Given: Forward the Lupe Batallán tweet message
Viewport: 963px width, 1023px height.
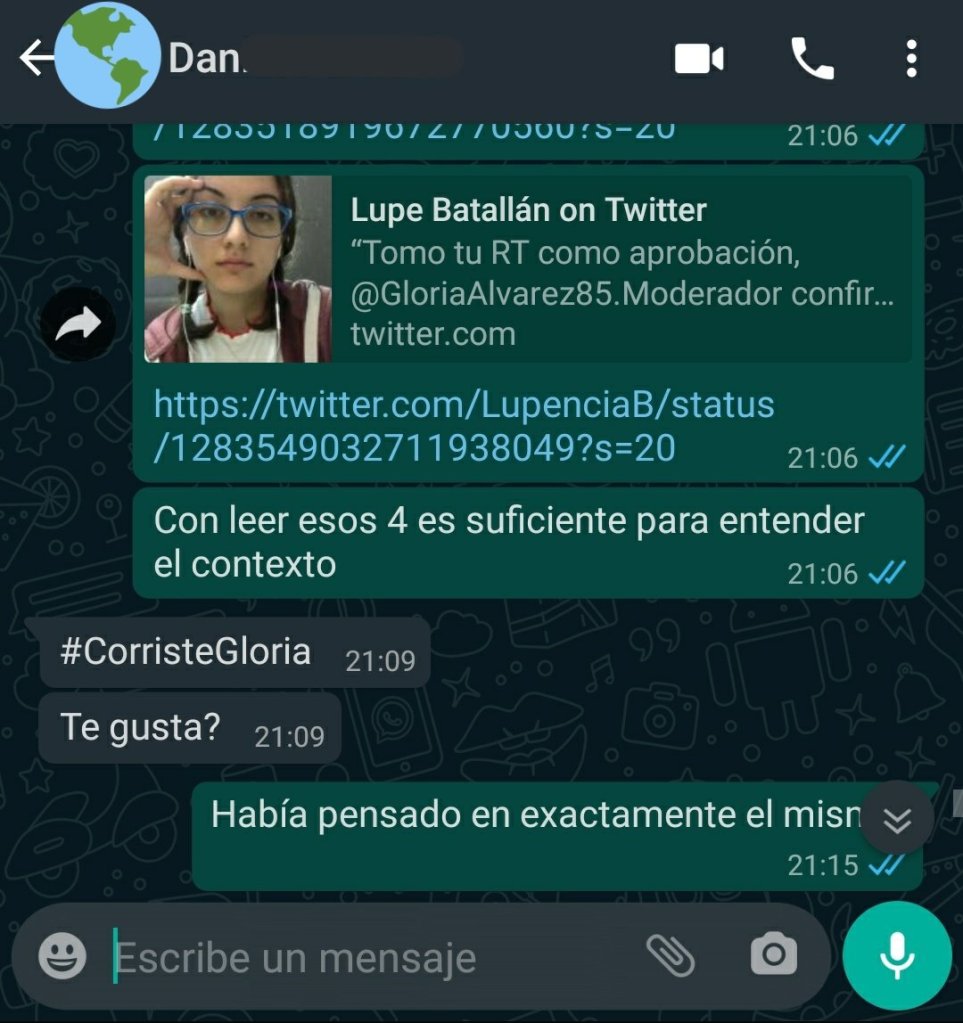Looking at the screenshot, I should 78,324.
